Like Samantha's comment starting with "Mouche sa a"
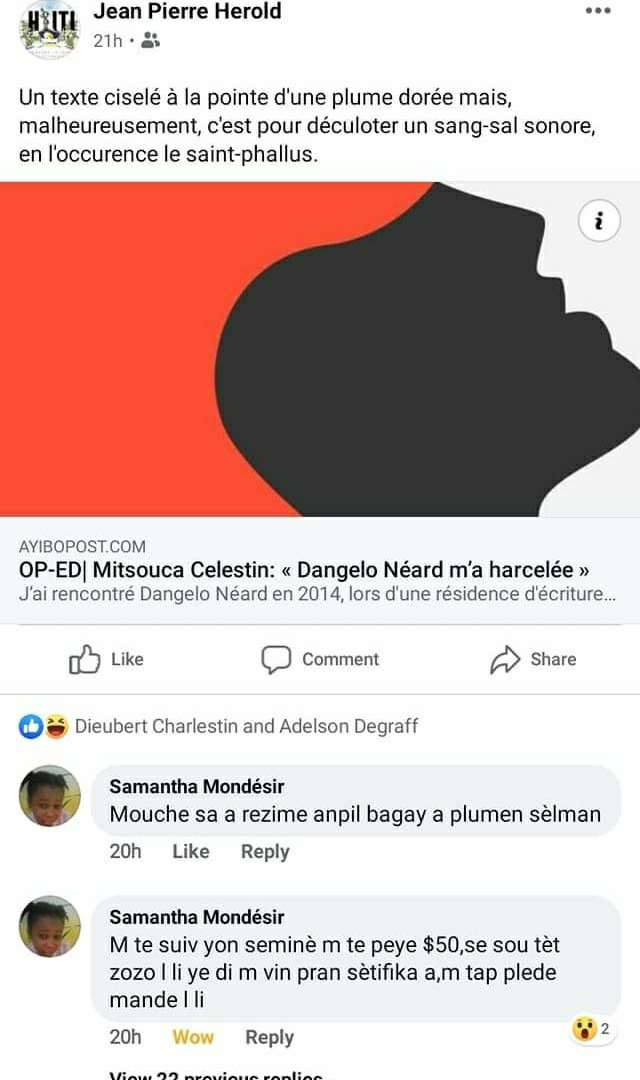Image resolution: width=640 pixels, height=1080 pixels. tap(190, 852)
